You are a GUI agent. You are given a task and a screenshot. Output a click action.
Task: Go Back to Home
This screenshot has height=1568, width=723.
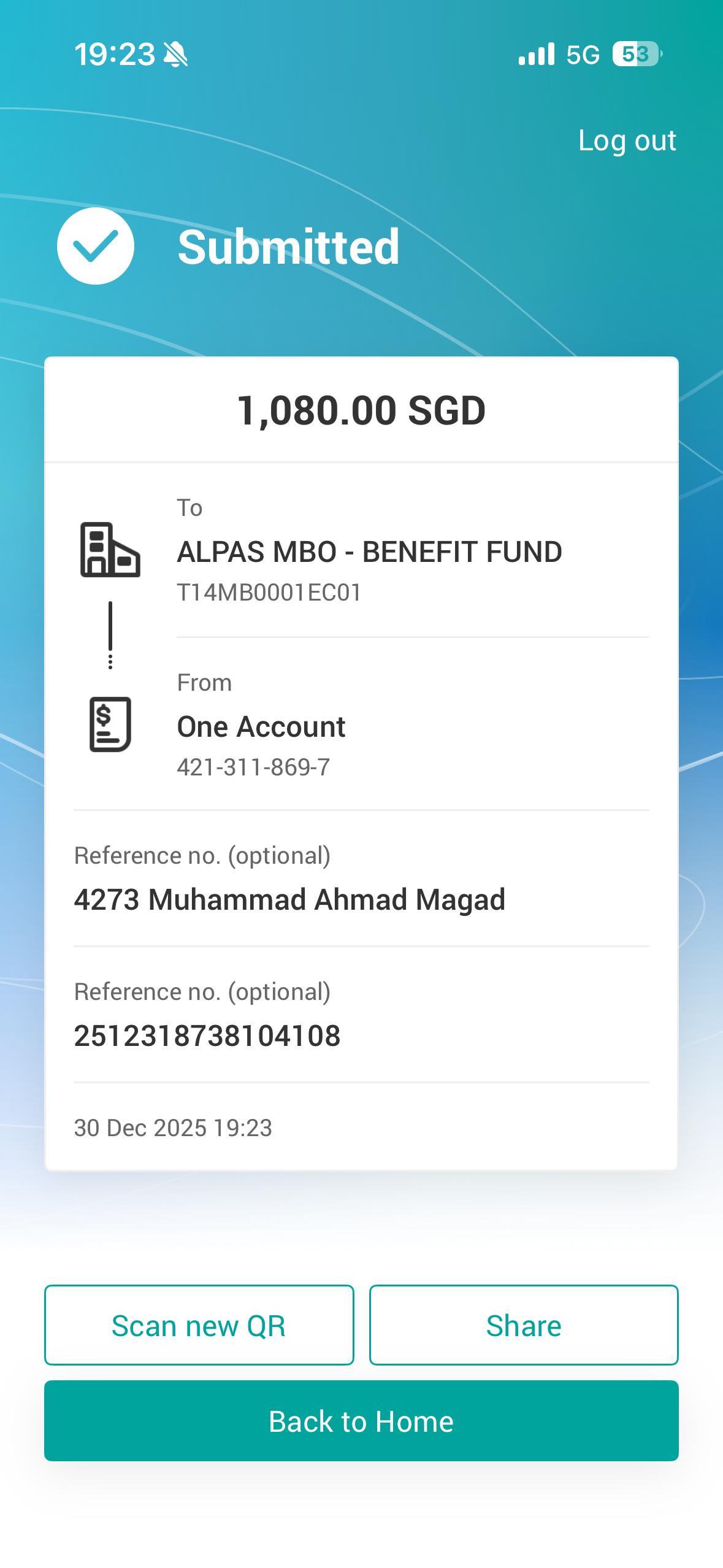pyautogui.click(x=361, y=1421)
